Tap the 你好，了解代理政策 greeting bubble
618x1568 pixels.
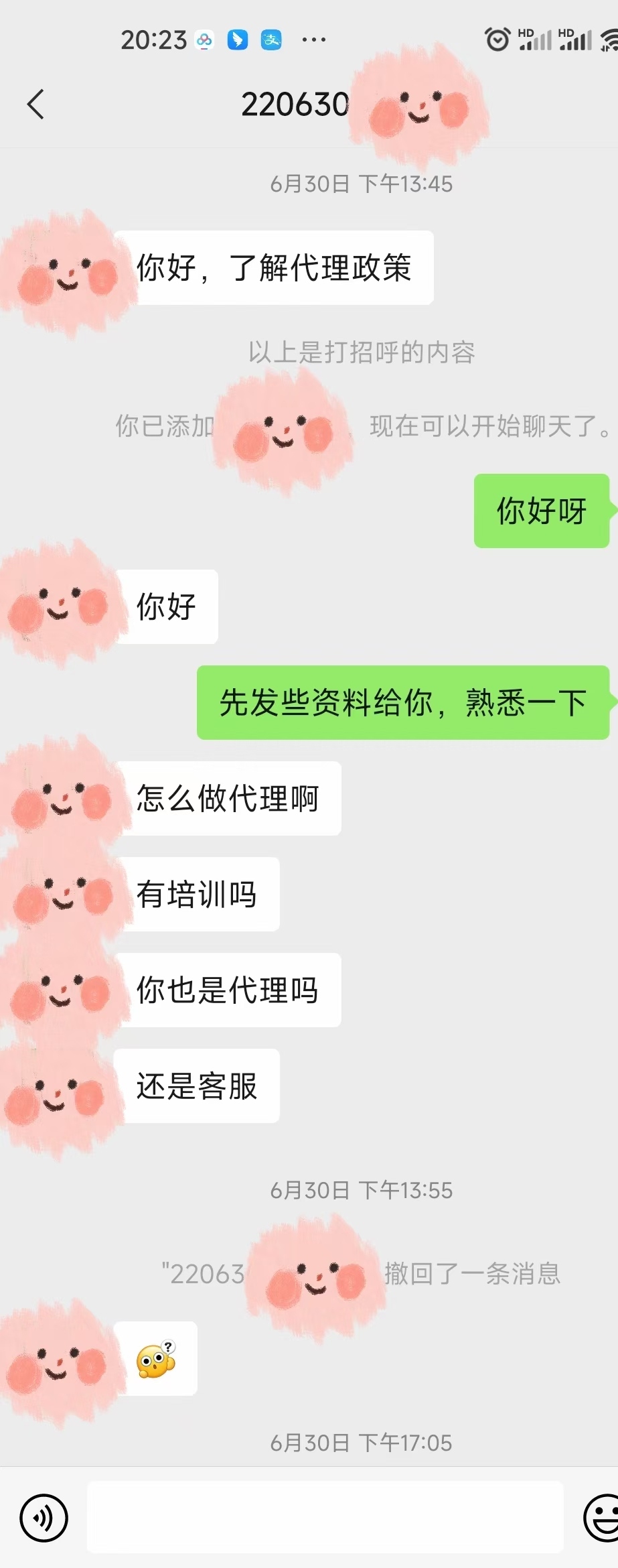click(x=275, y=267)
